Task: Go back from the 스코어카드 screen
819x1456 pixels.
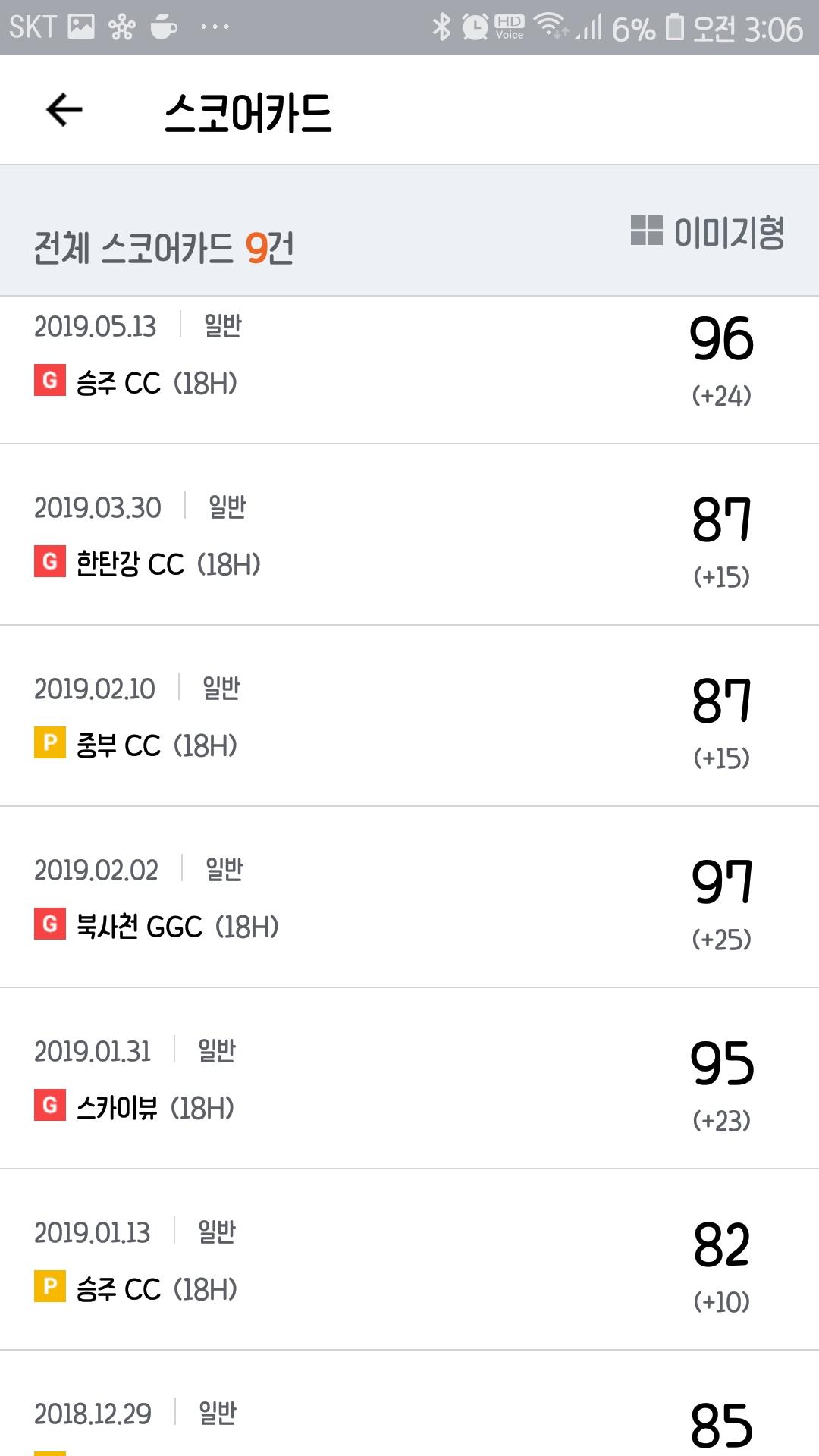Action: pos(64,111)
